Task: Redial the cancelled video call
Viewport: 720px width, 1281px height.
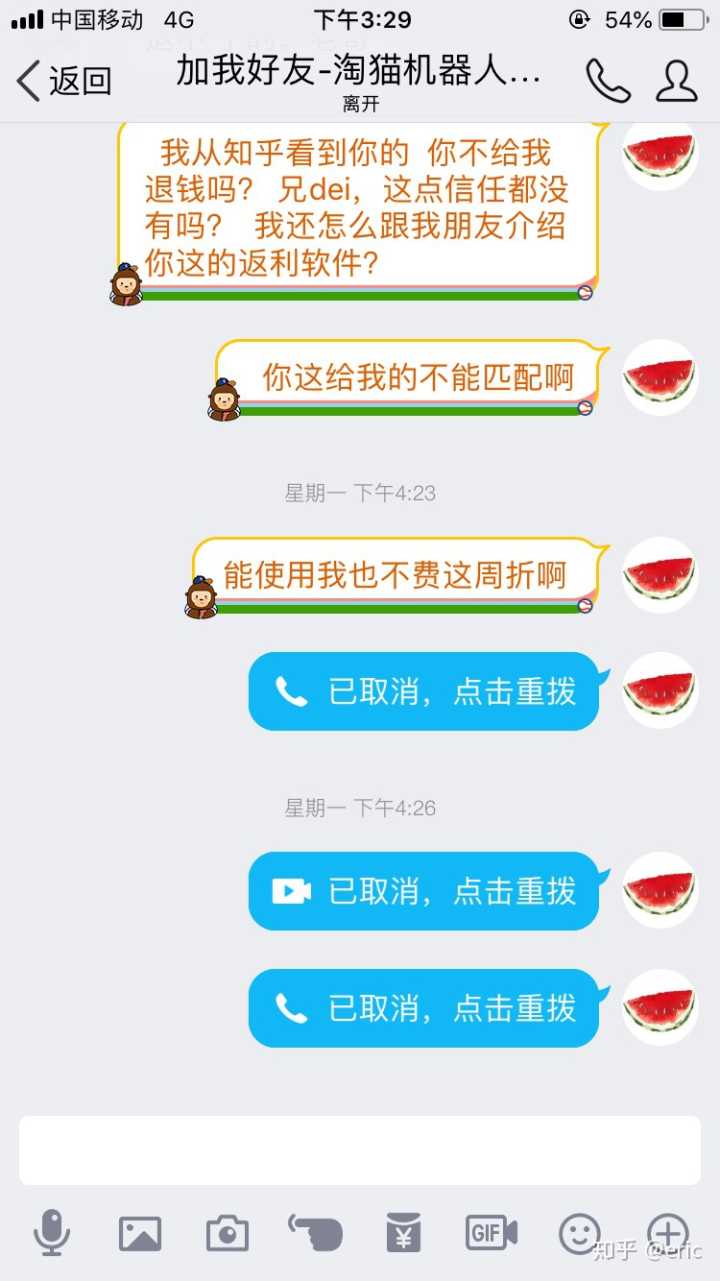Action: click(424, 891)
